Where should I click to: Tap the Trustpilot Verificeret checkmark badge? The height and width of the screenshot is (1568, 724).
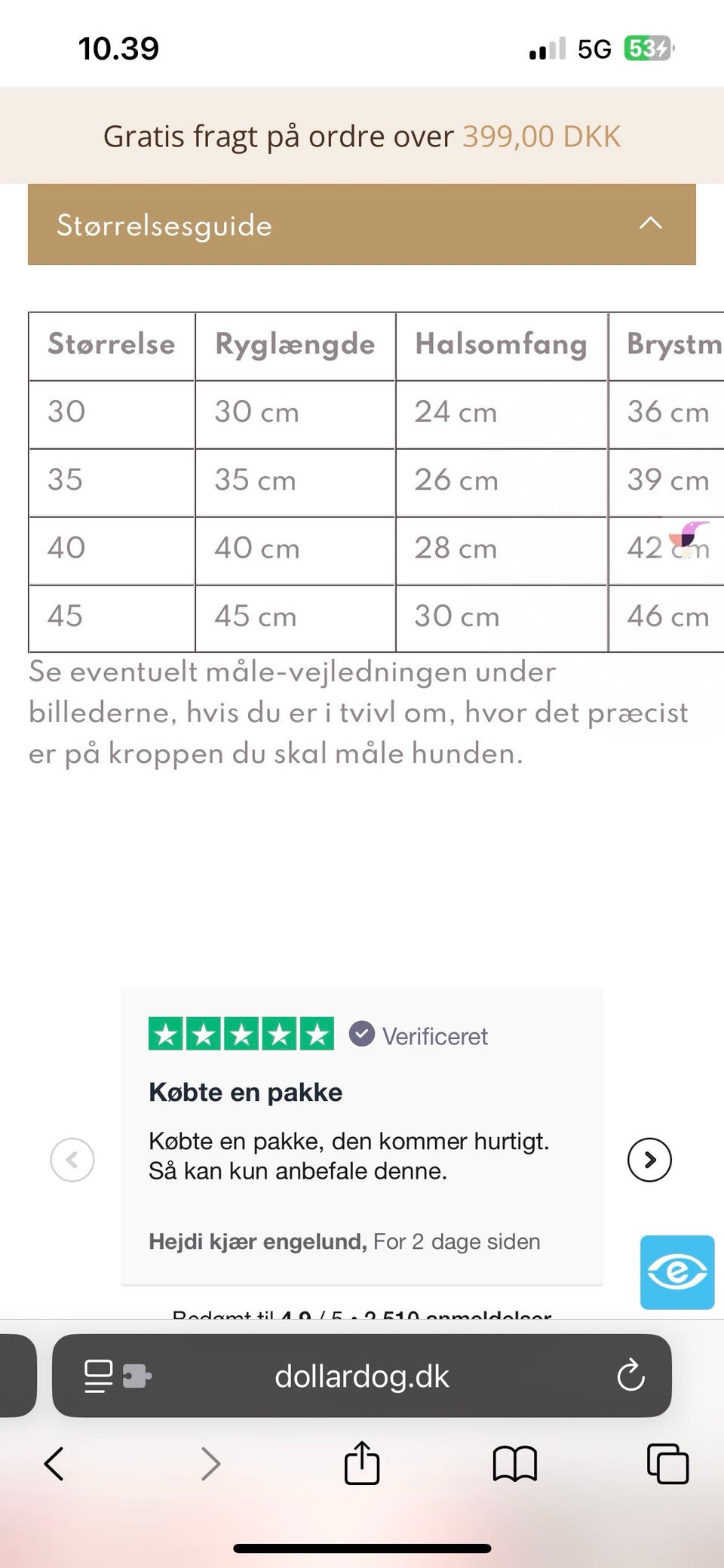(361, 1035)
